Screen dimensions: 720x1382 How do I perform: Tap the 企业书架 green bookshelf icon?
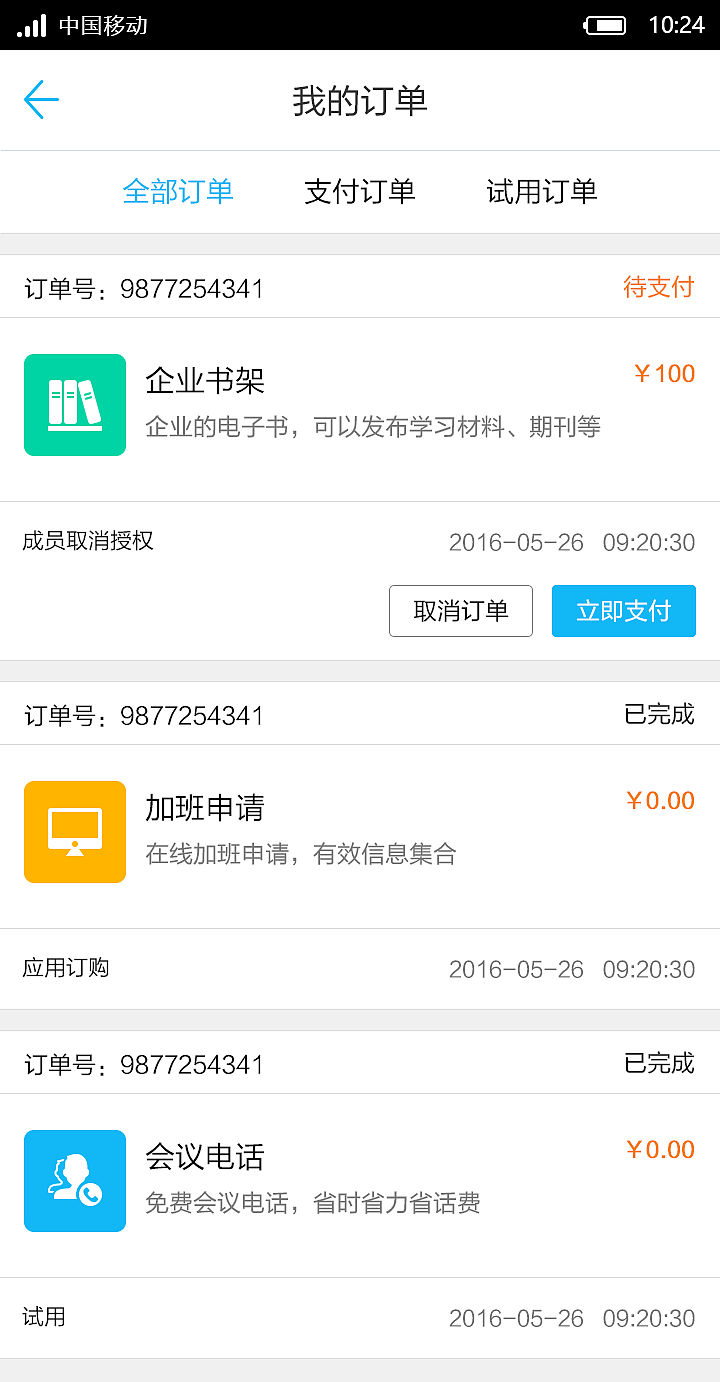click(75, 405)
